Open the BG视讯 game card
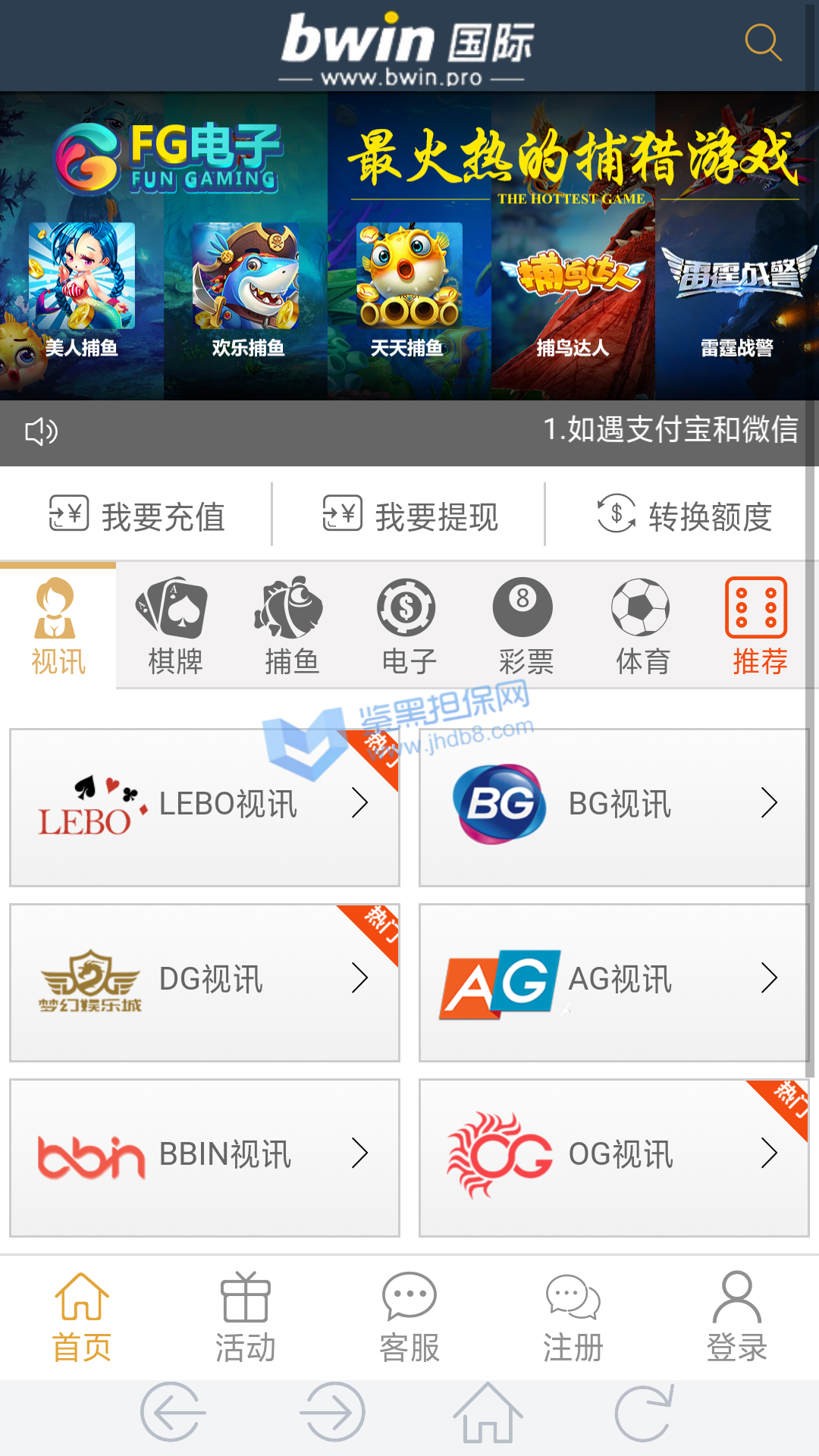This screenshot has height=1456, width=819. pos(613,807)
